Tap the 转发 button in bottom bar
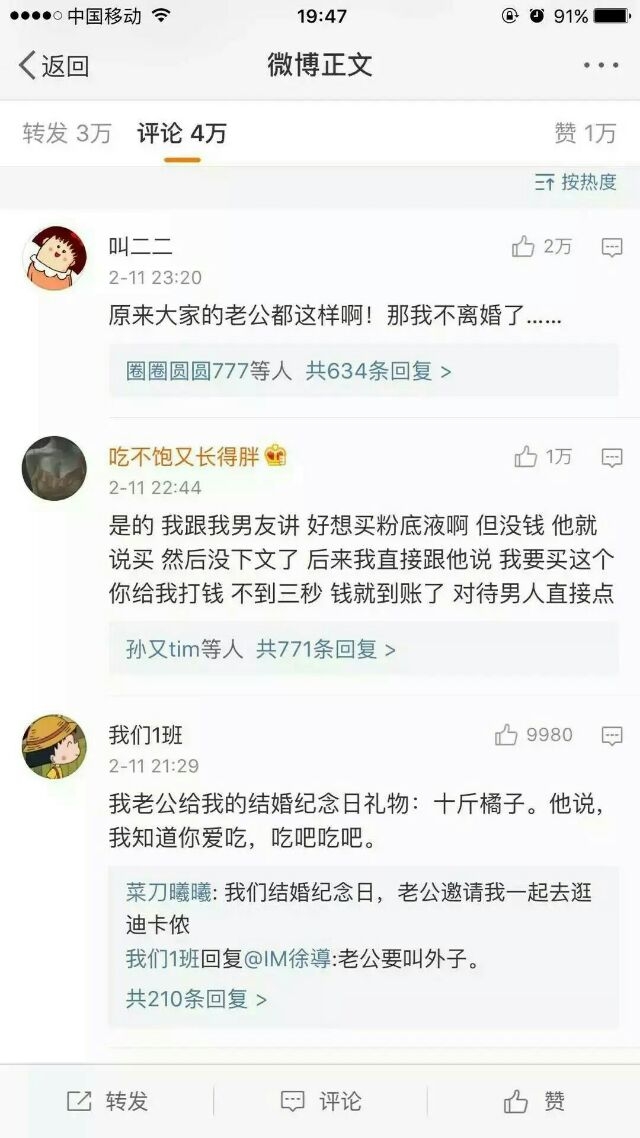 107,1101
